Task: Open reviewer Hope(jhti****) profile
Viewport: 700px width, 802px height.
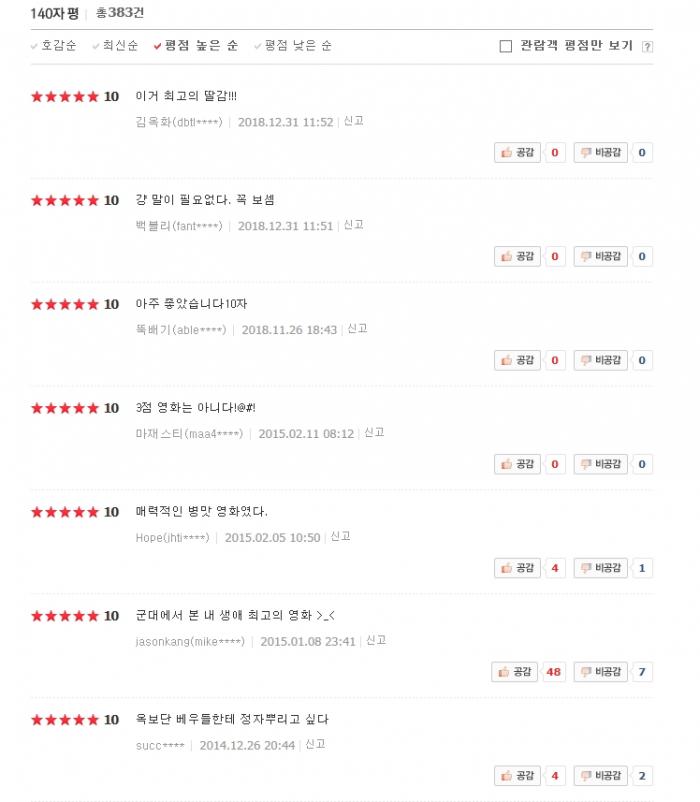Action: (x=172, y=538)
